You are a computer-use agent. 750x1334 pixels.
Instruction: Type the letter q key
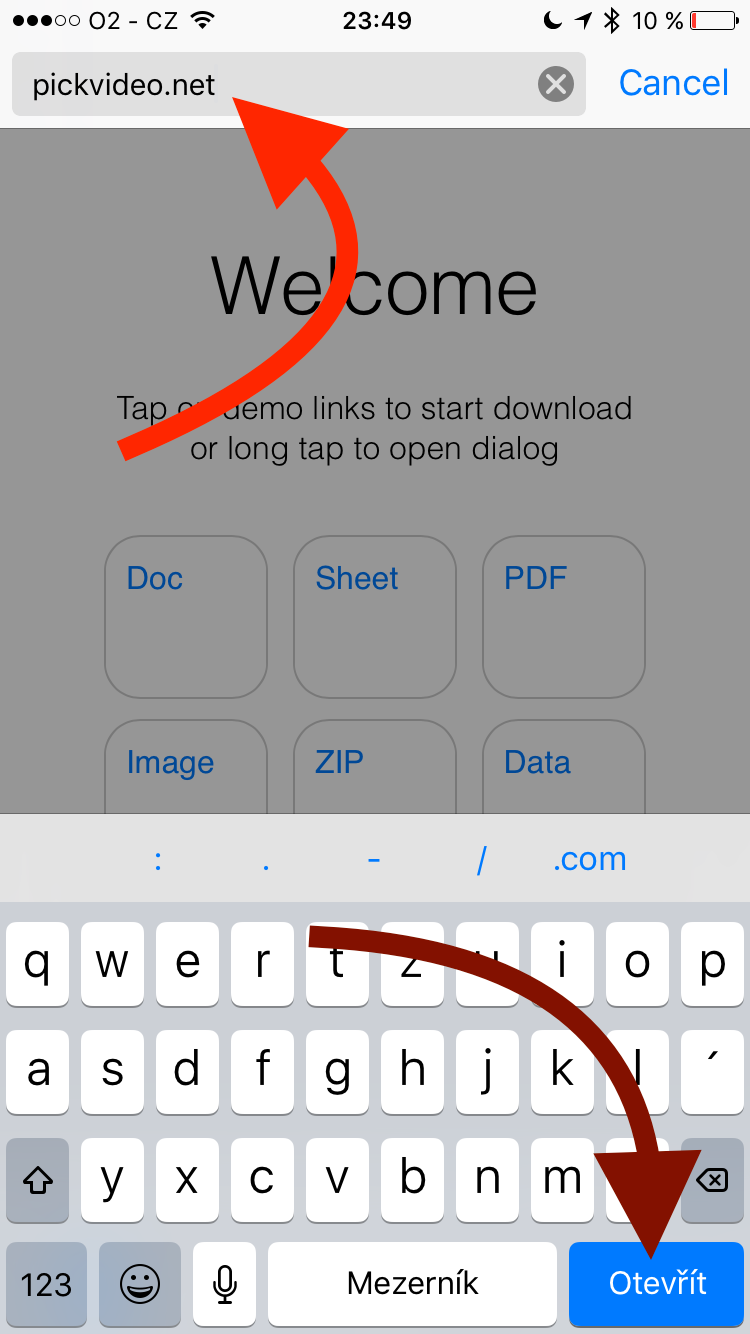[38, 964]
